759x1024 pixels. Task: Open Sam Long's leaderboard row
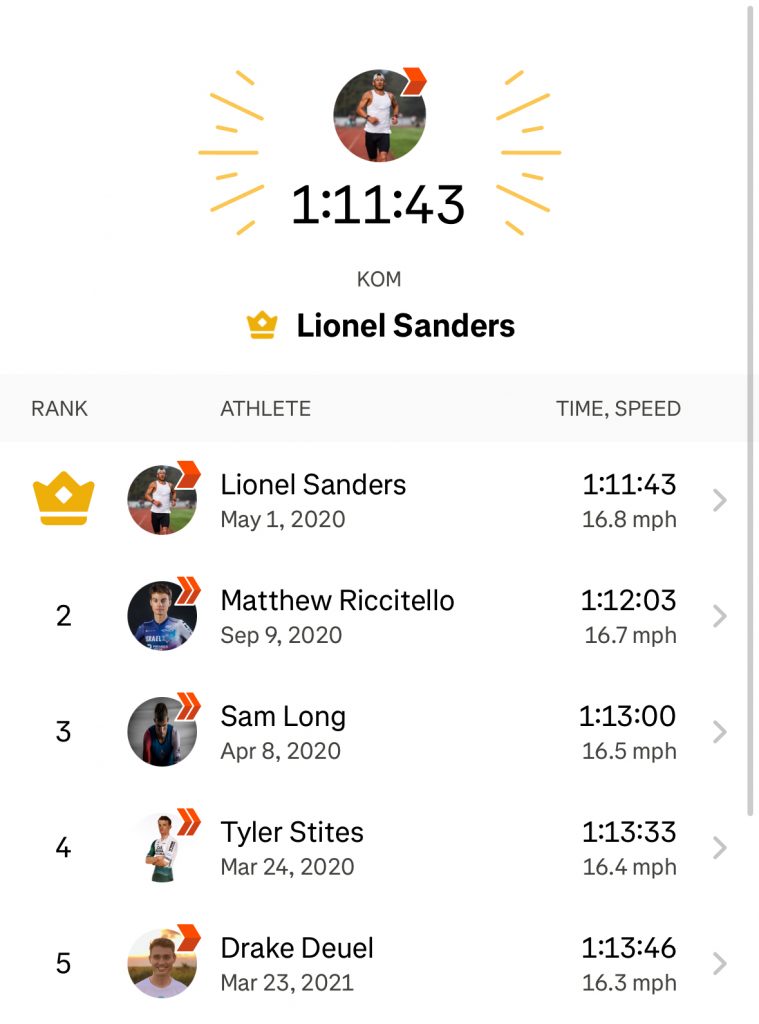718,733
